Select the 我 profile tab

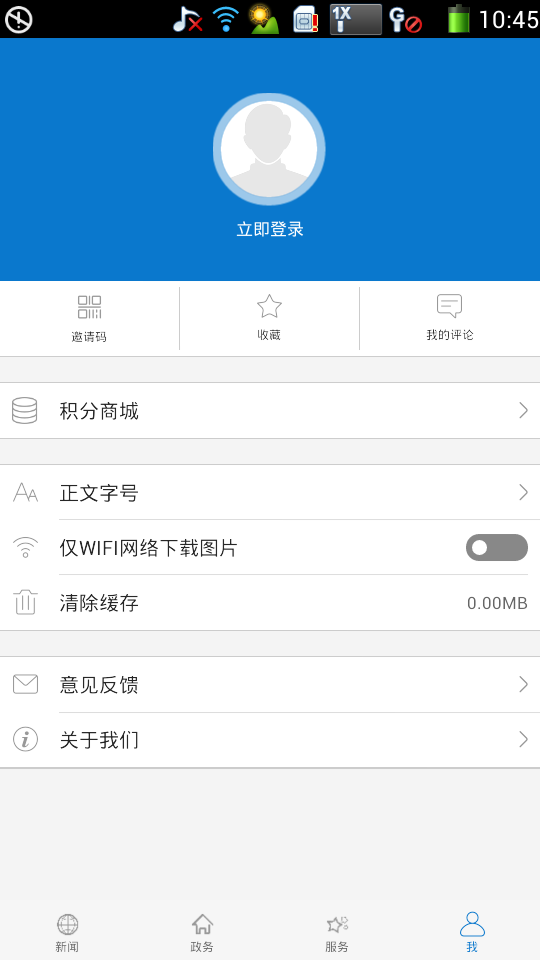[x=472, y=933]
